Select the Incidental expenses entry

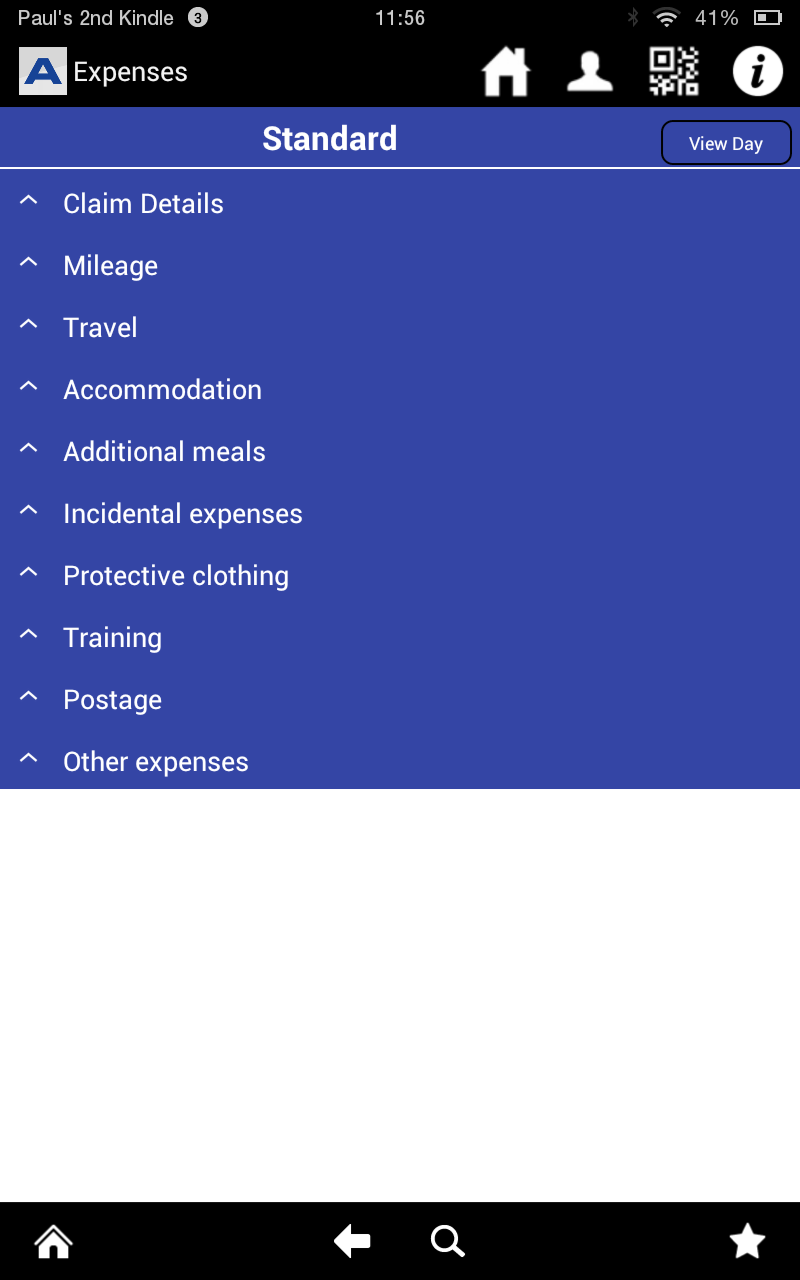[183, 513]
